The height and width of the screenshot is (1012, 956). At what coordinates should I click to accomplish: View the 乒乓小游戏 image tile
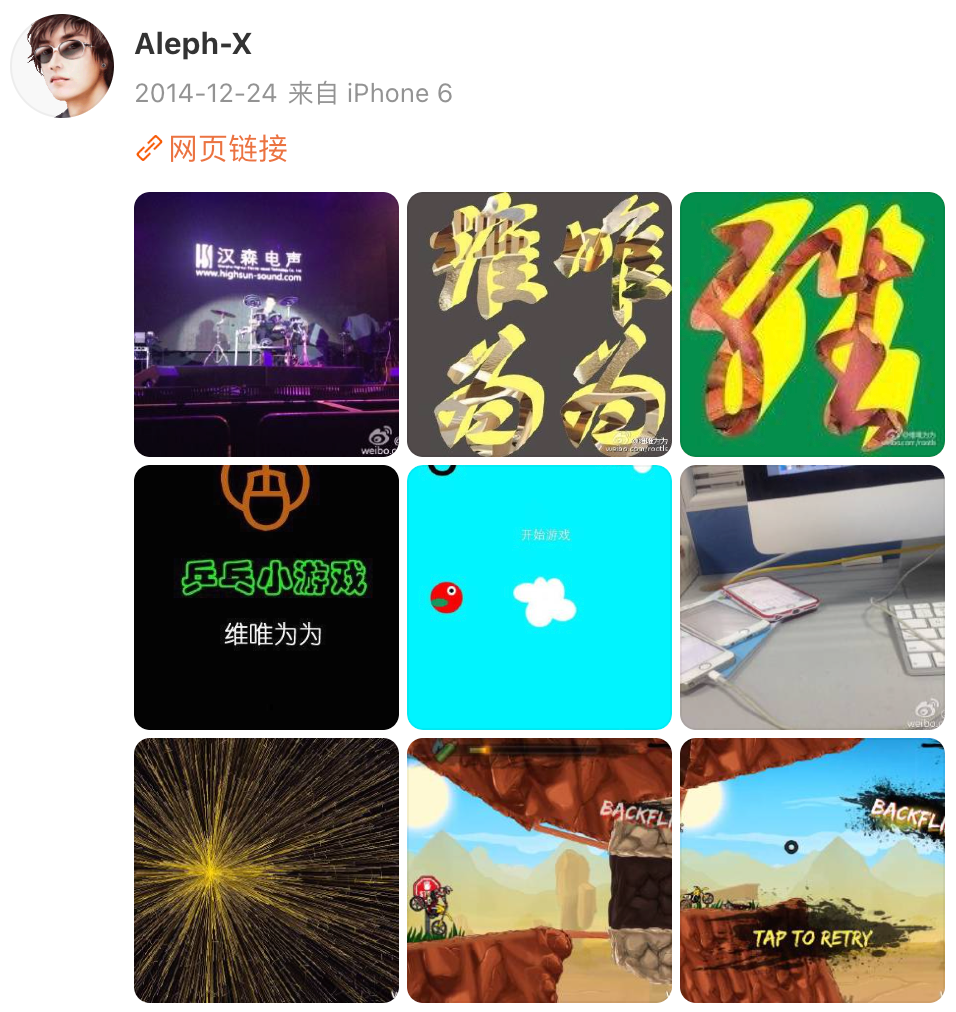[x=266, y=597]
